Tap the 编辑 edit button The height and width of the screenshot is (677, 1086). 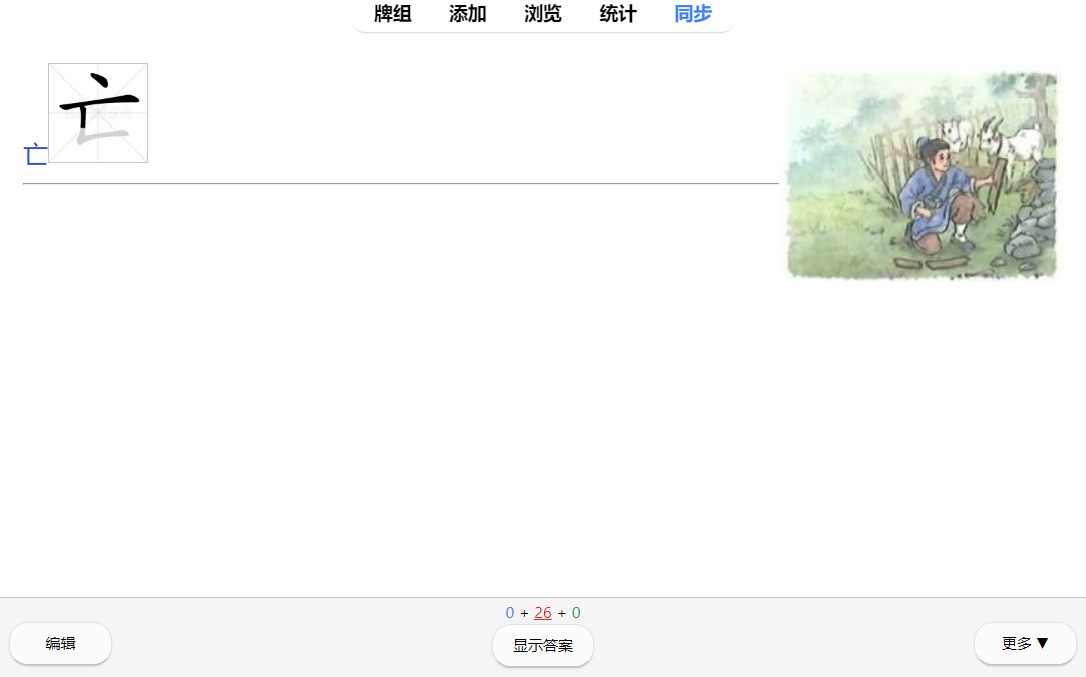pyautogui.click(x=60, y=644)
